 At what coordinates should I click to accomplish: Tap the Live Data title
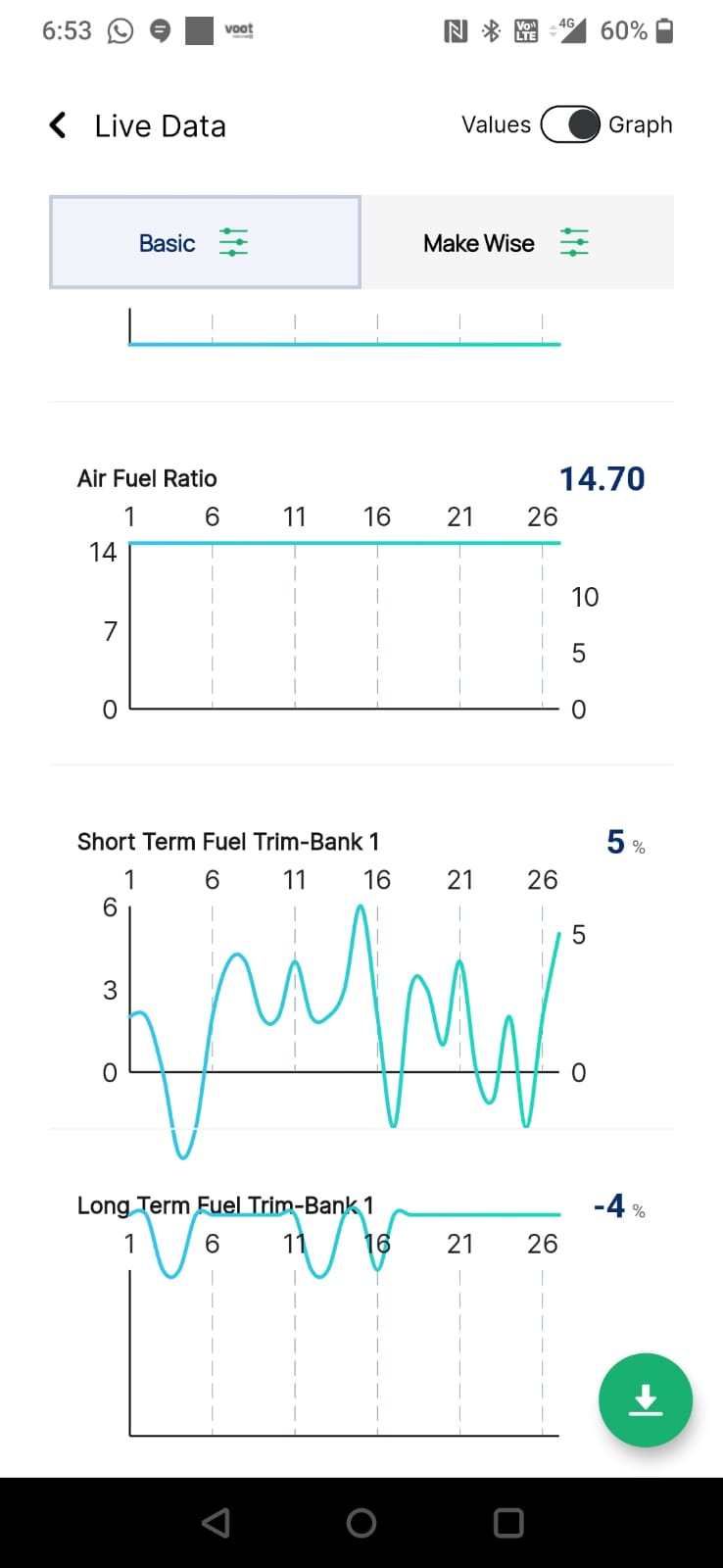(x=160, y=125)
